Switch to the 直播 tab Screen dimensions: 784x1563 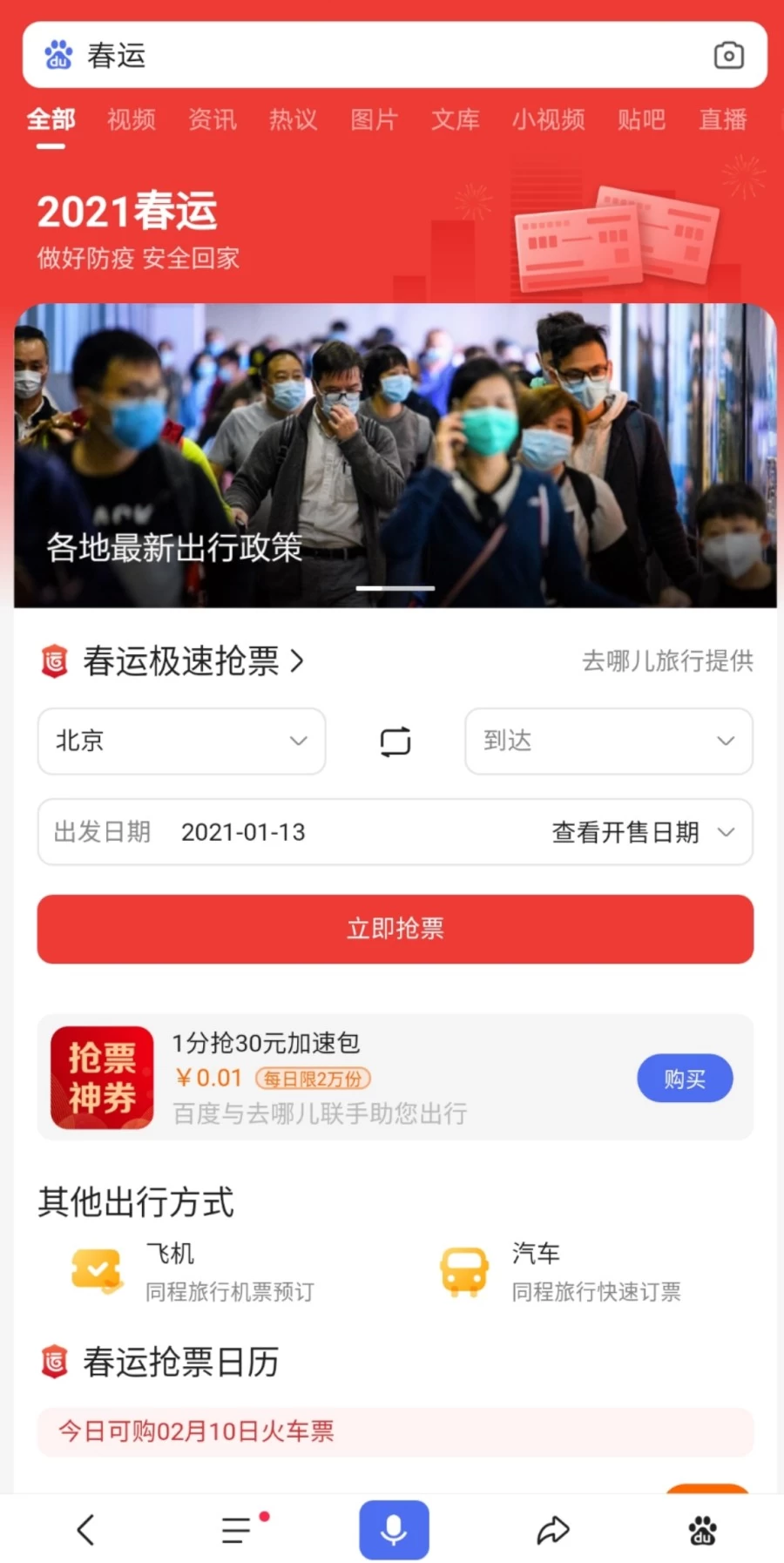point(723,119)
